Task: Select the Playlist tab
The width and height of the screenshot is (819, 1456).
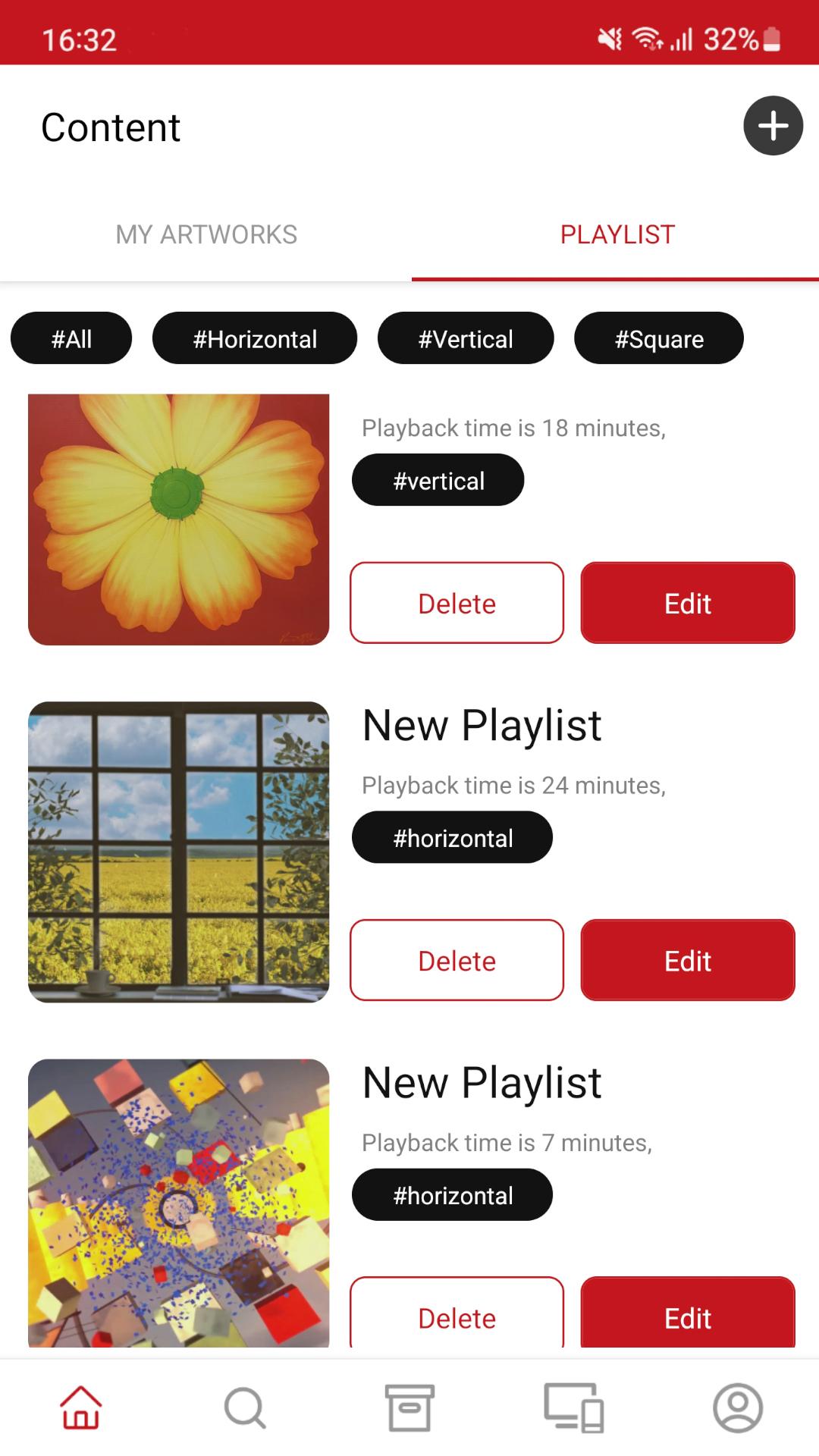Action: [617, 234]
